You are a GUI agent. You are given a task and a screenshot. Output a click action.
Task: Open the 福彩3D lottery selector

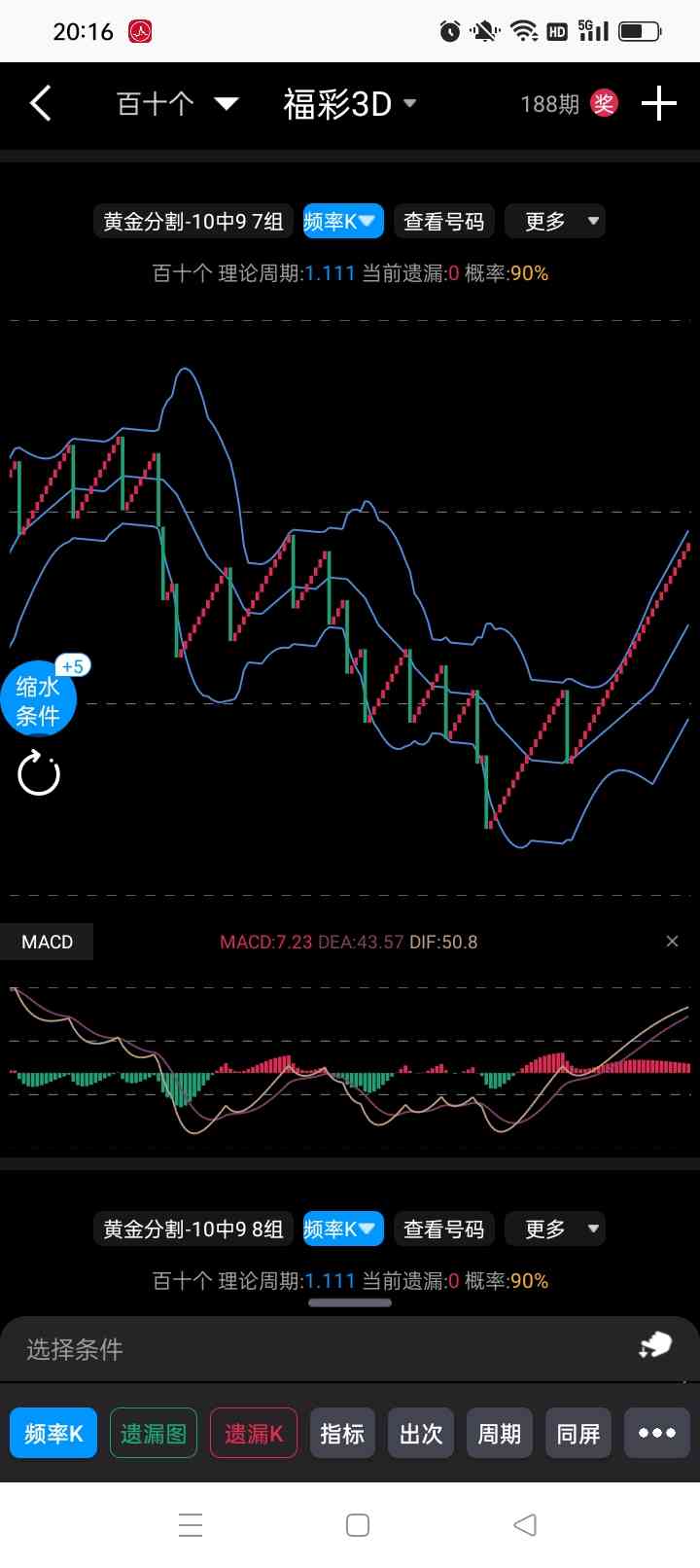[x=349, y=103]
